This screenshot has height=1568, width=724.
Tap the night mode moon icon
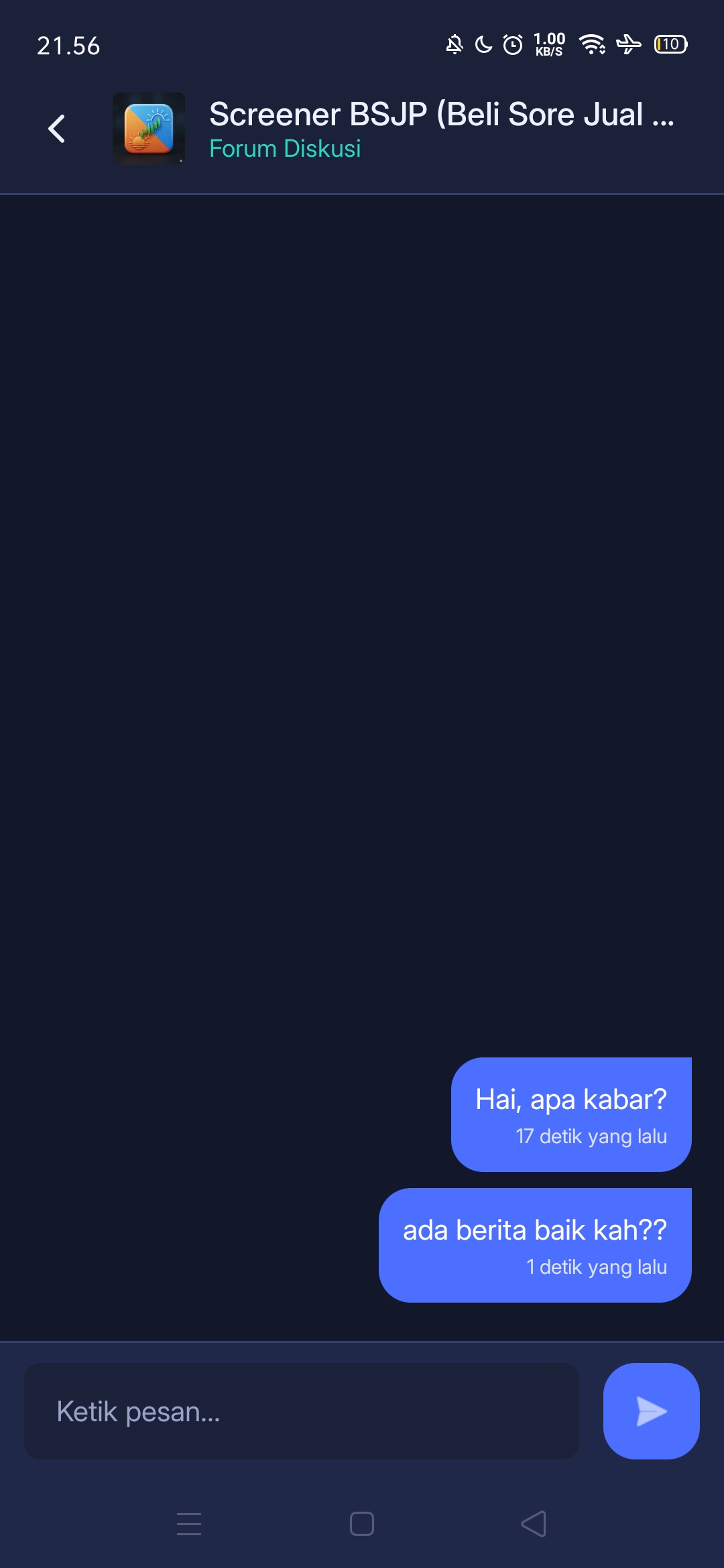click(483, 44)
